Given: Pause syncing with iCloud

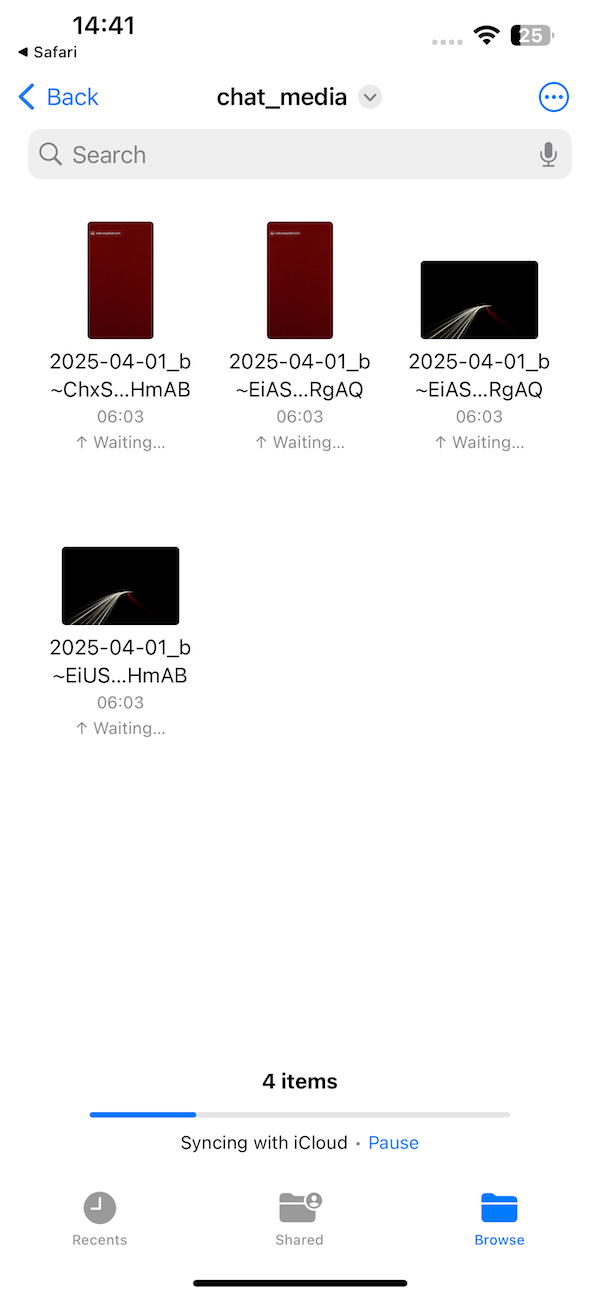Looking at the screenshot, I should (x=393, y=1143).
